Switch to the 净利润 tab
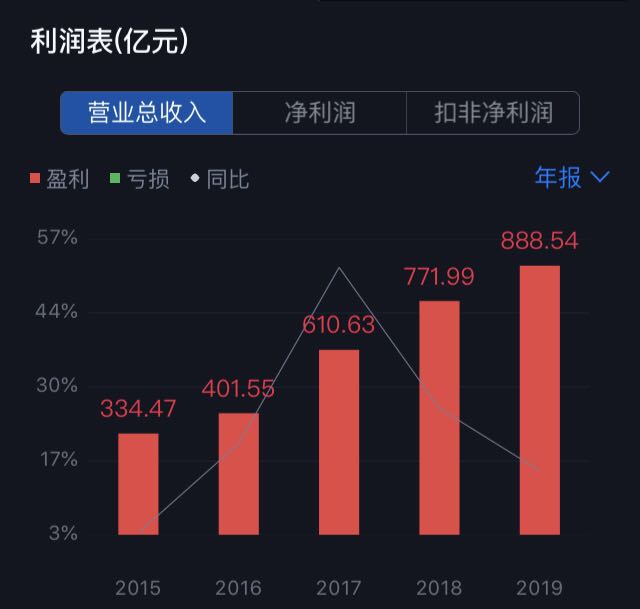The image size is (640, 609). click(319, 112)
